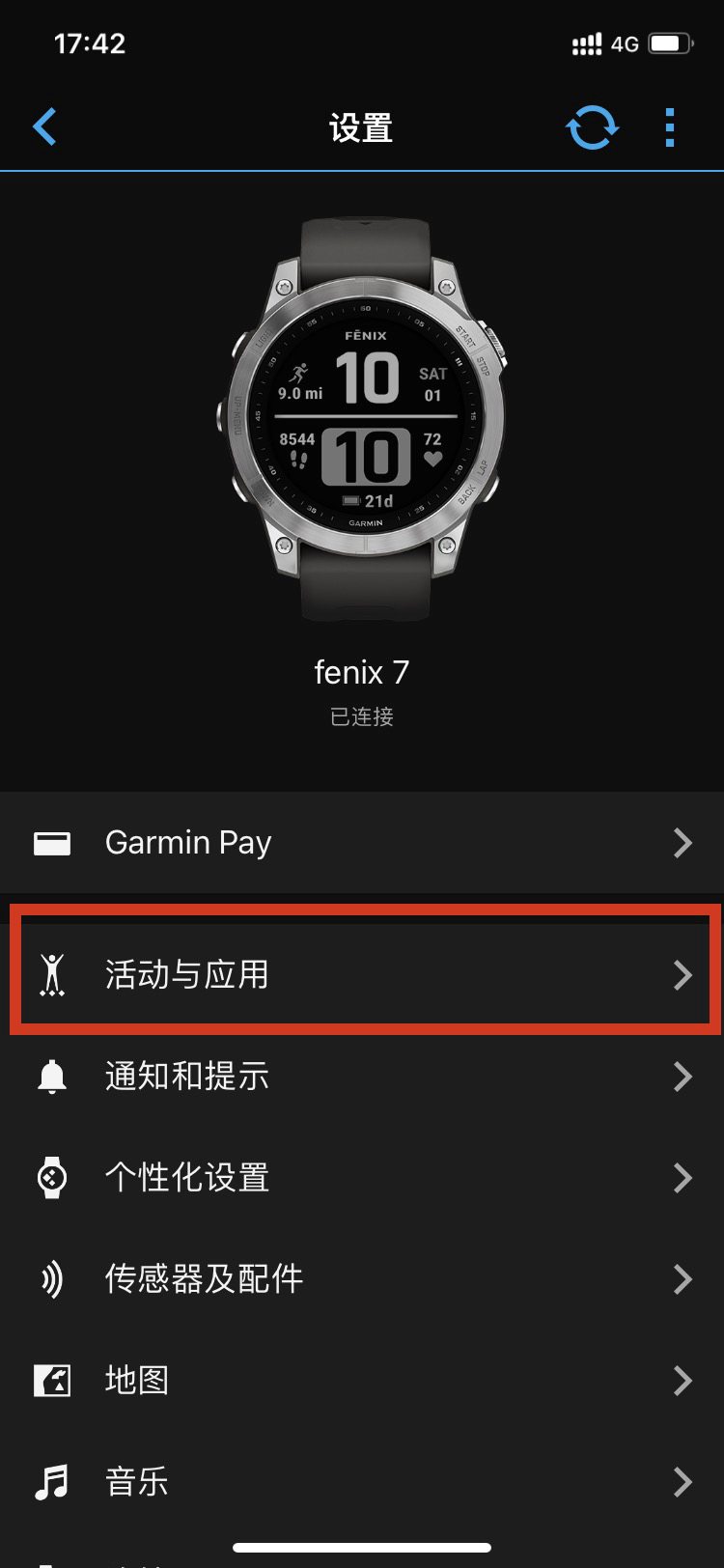Open 地图 settings

[x=362, y=1380]
